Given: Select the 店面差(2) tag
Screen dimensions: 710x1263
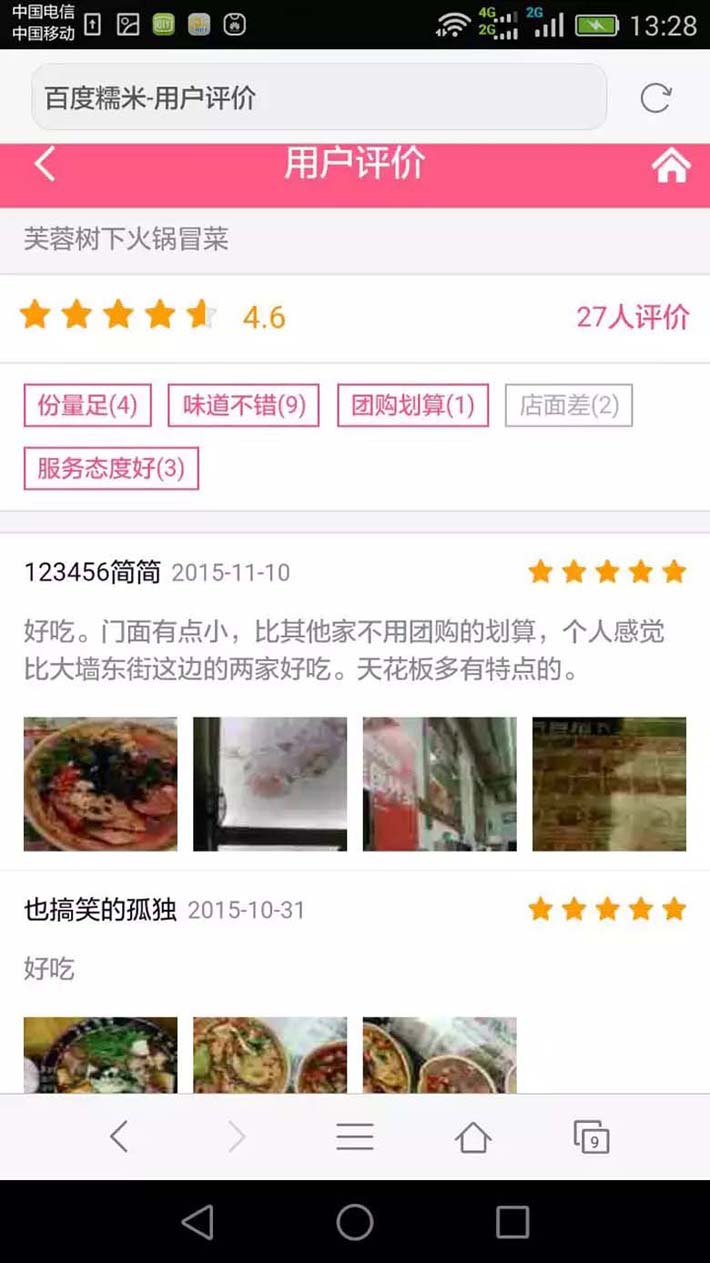Looking at the screenshot, I should [x=569, y=406].
